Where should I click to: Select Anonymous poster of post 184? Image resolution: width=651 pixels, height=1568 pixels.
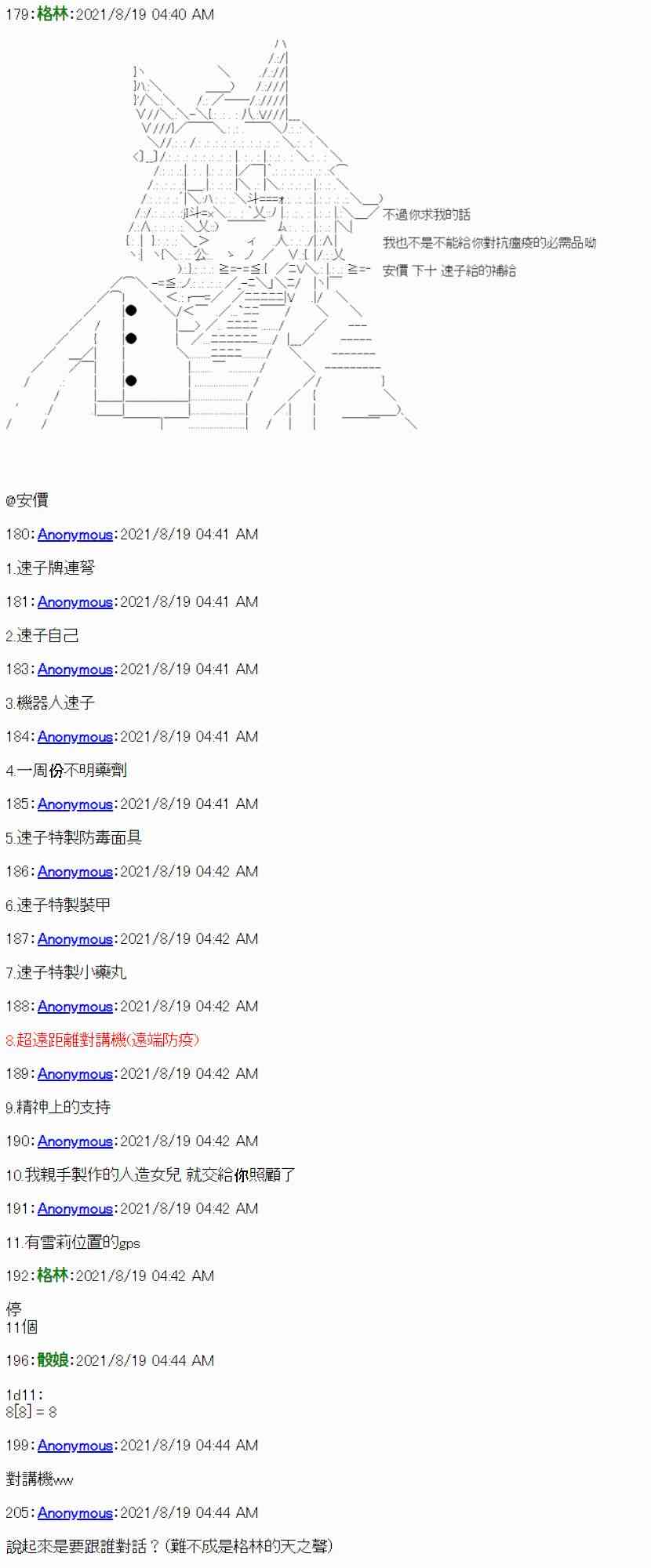(75, 737)
